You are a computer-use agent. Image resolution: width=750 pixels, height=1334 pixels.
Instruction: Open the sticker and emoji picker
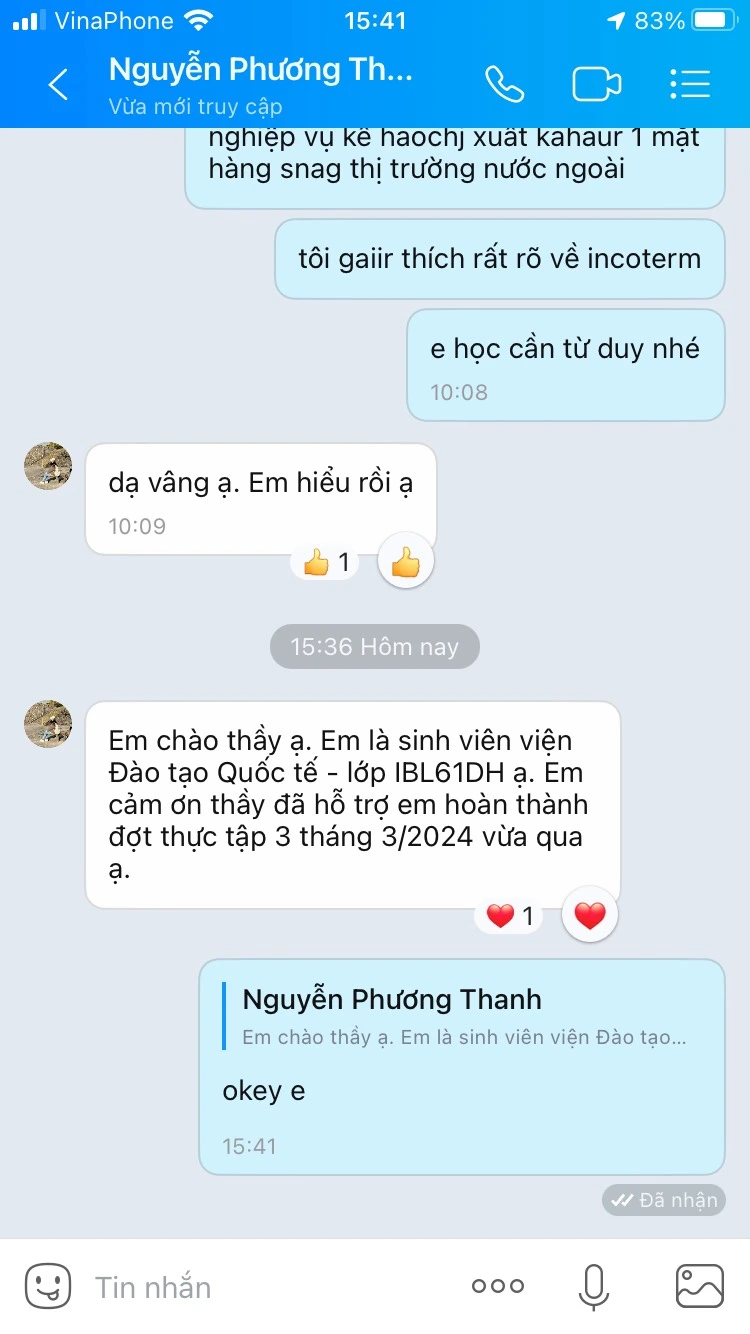[48, 1286]
